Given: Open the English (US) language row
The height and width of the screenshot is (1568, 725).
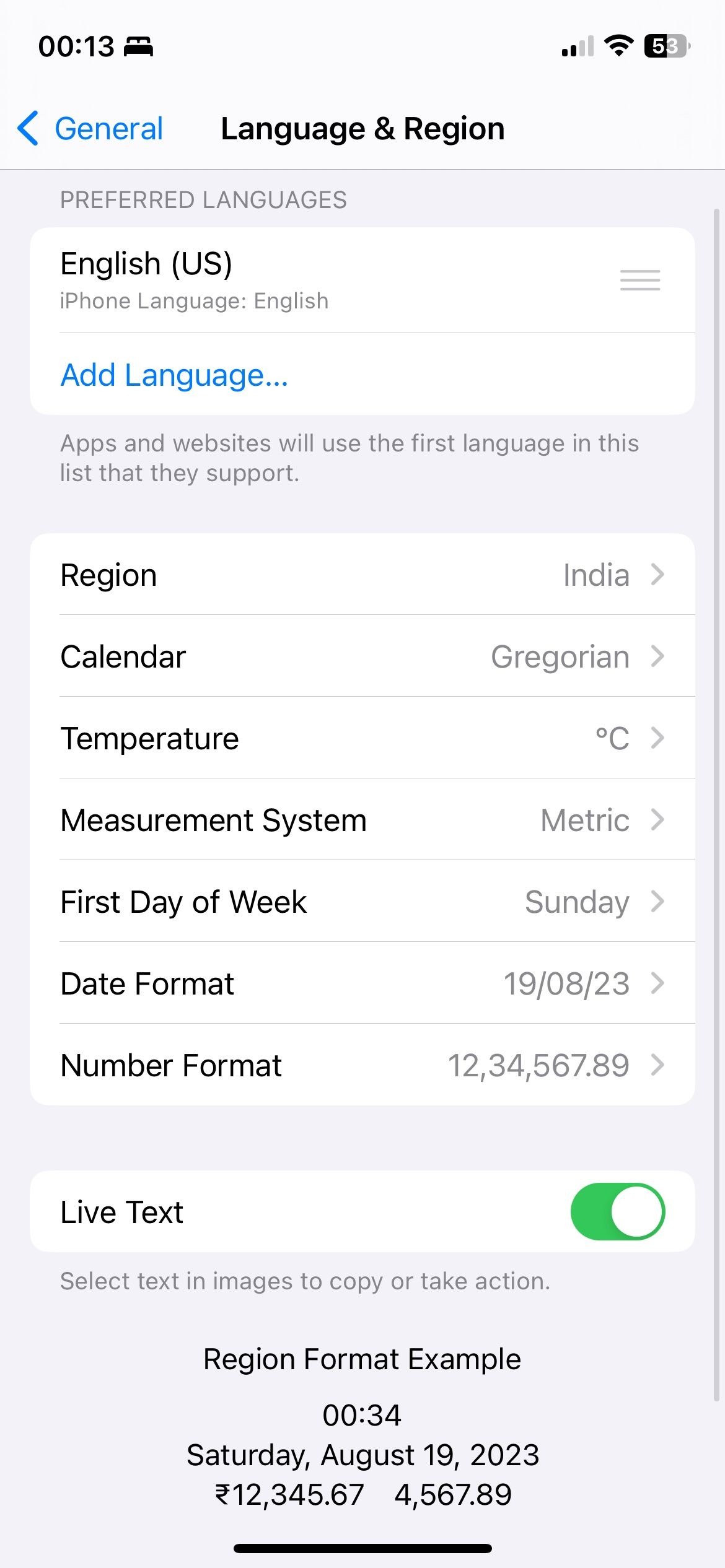Looking at the screenshot, I should [362, 280].
